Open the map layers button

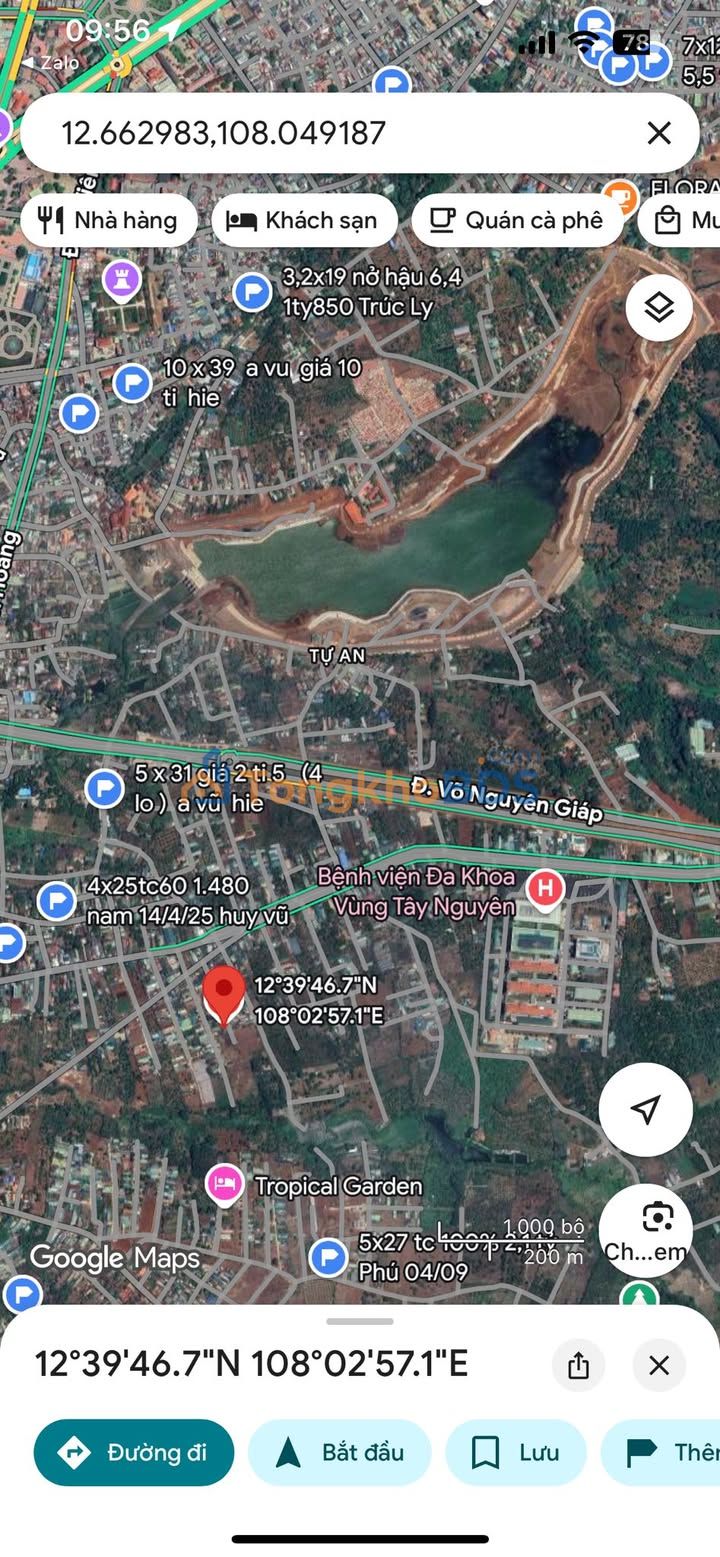(x=659, y=308)
